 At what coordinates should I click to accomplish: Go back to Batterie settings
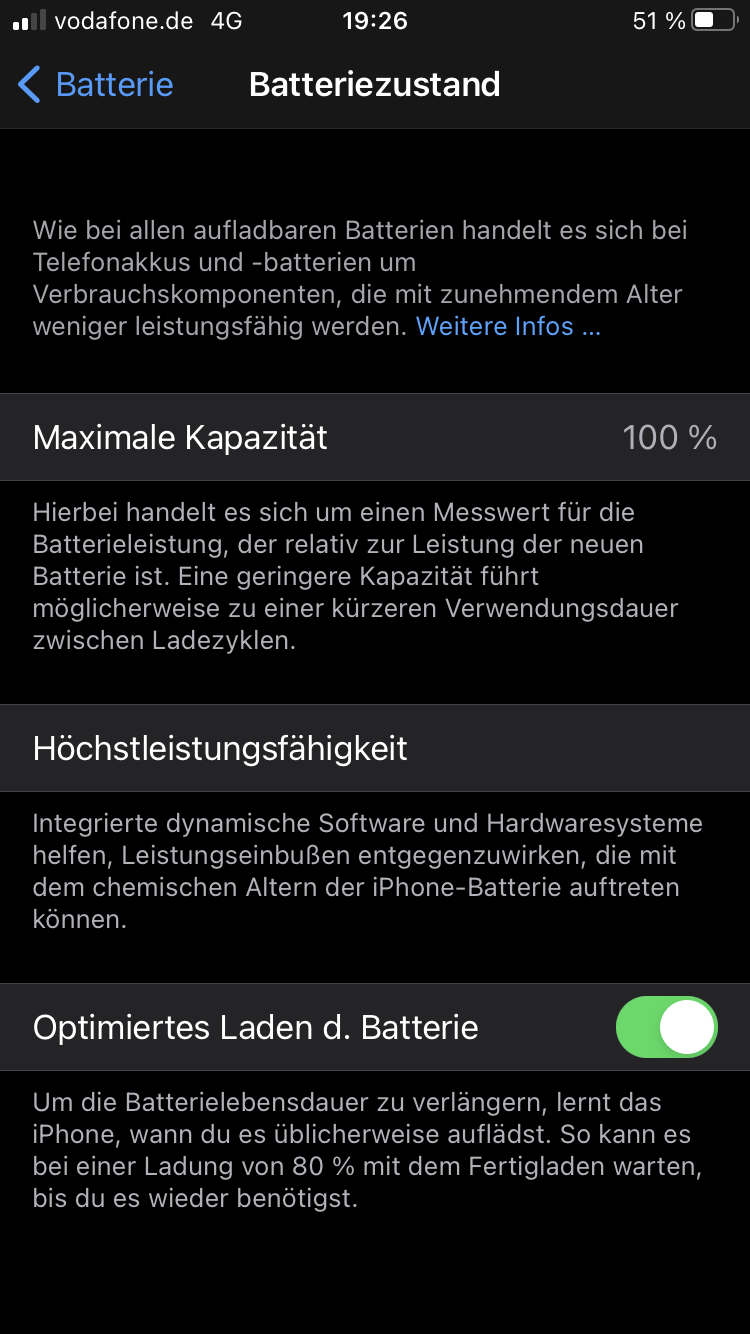click(96, 85)
